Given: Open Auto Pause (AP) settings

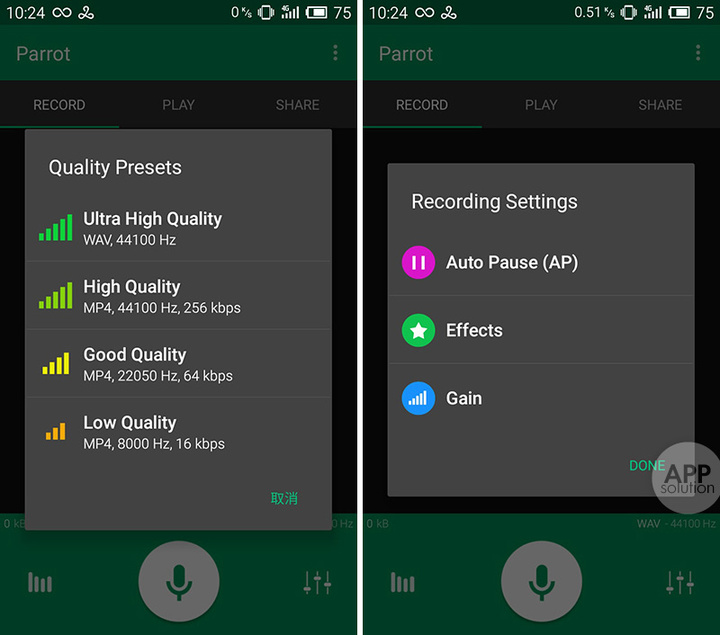Looking at the screenshot, I should coord(511,263).
